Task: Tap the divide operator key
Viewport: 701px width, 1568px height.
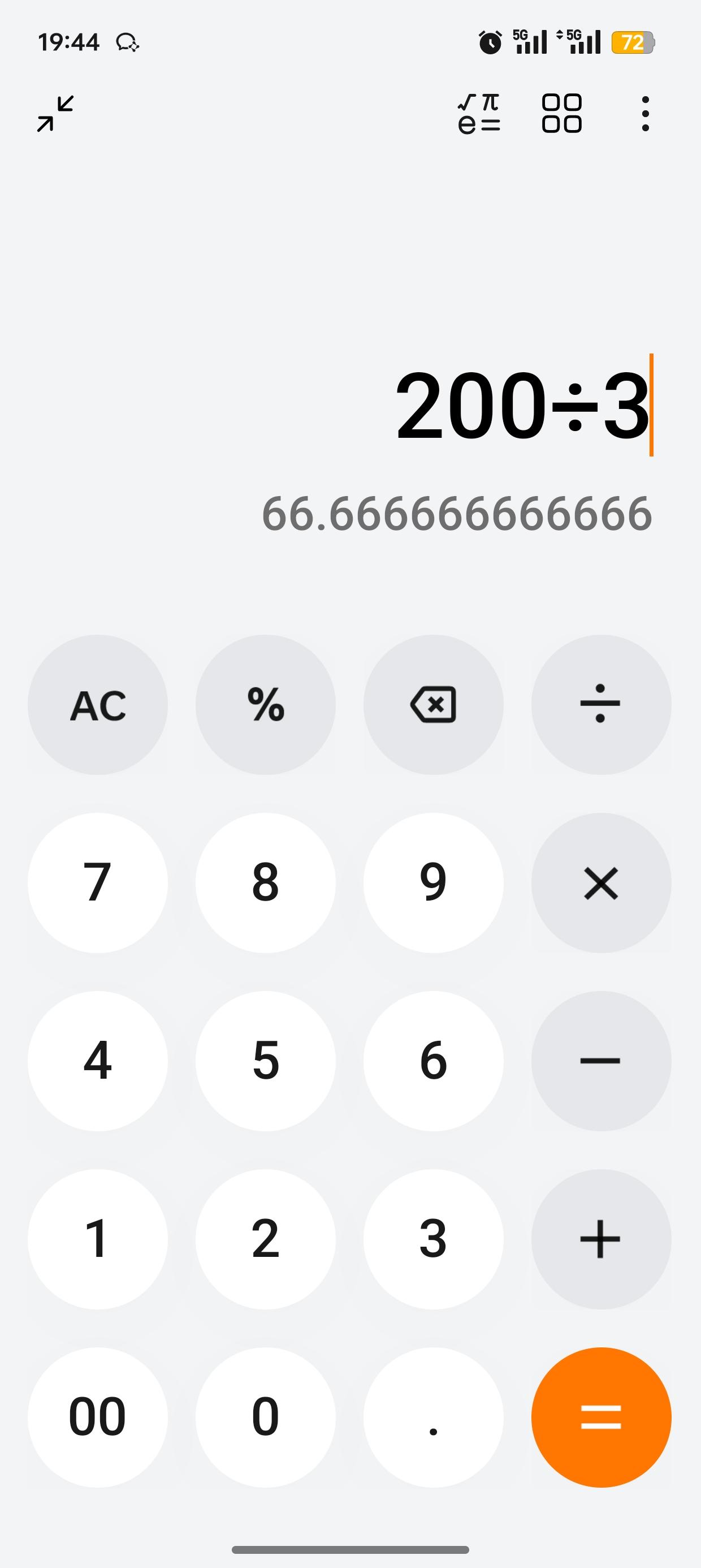Action: coord(600,705)
